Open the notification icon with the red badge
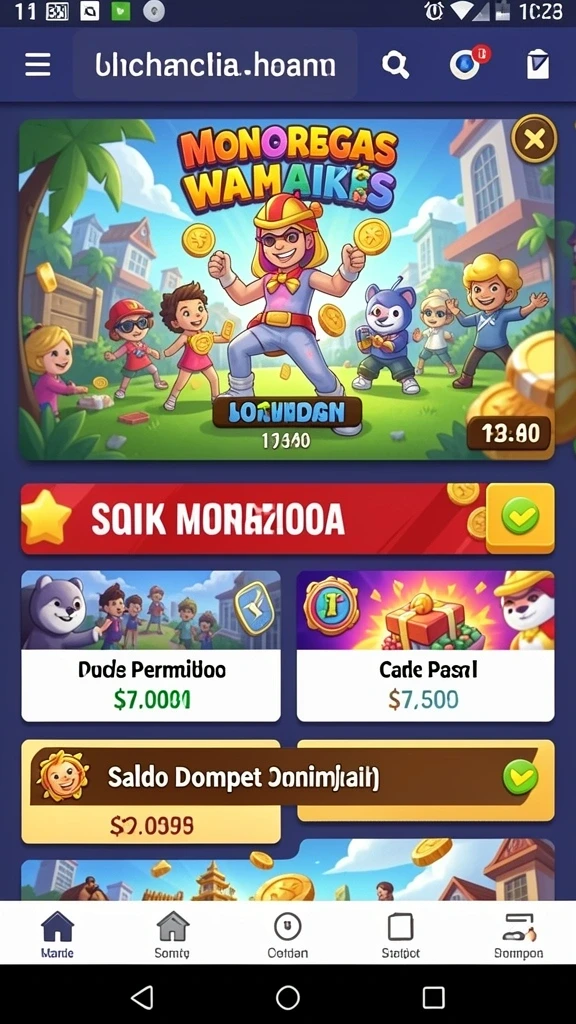Screen dimensions: 576x1024 [x=468, y=63]
